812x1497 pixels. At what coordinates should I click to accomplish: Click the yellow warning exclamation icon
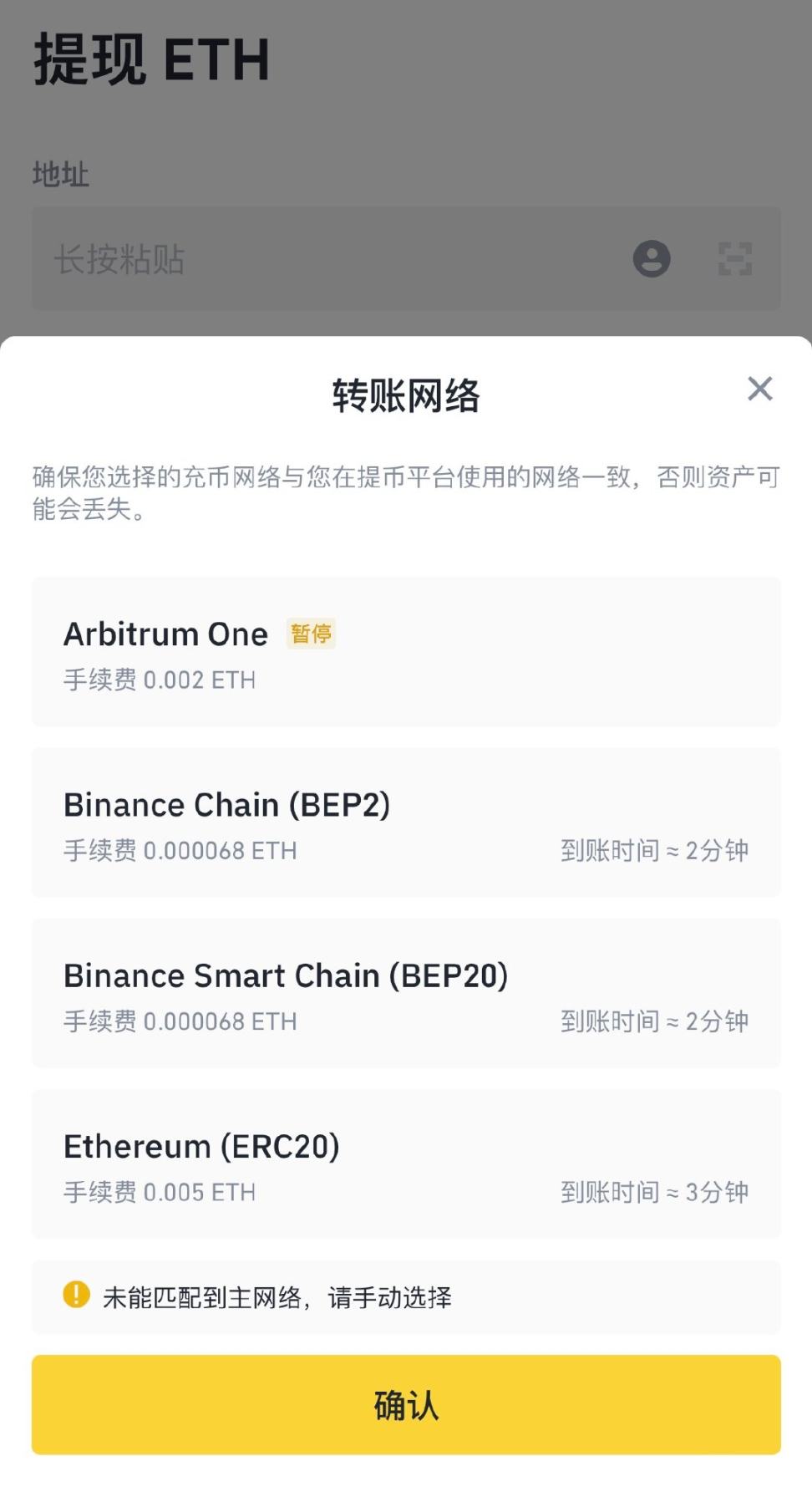point(75,1298)
